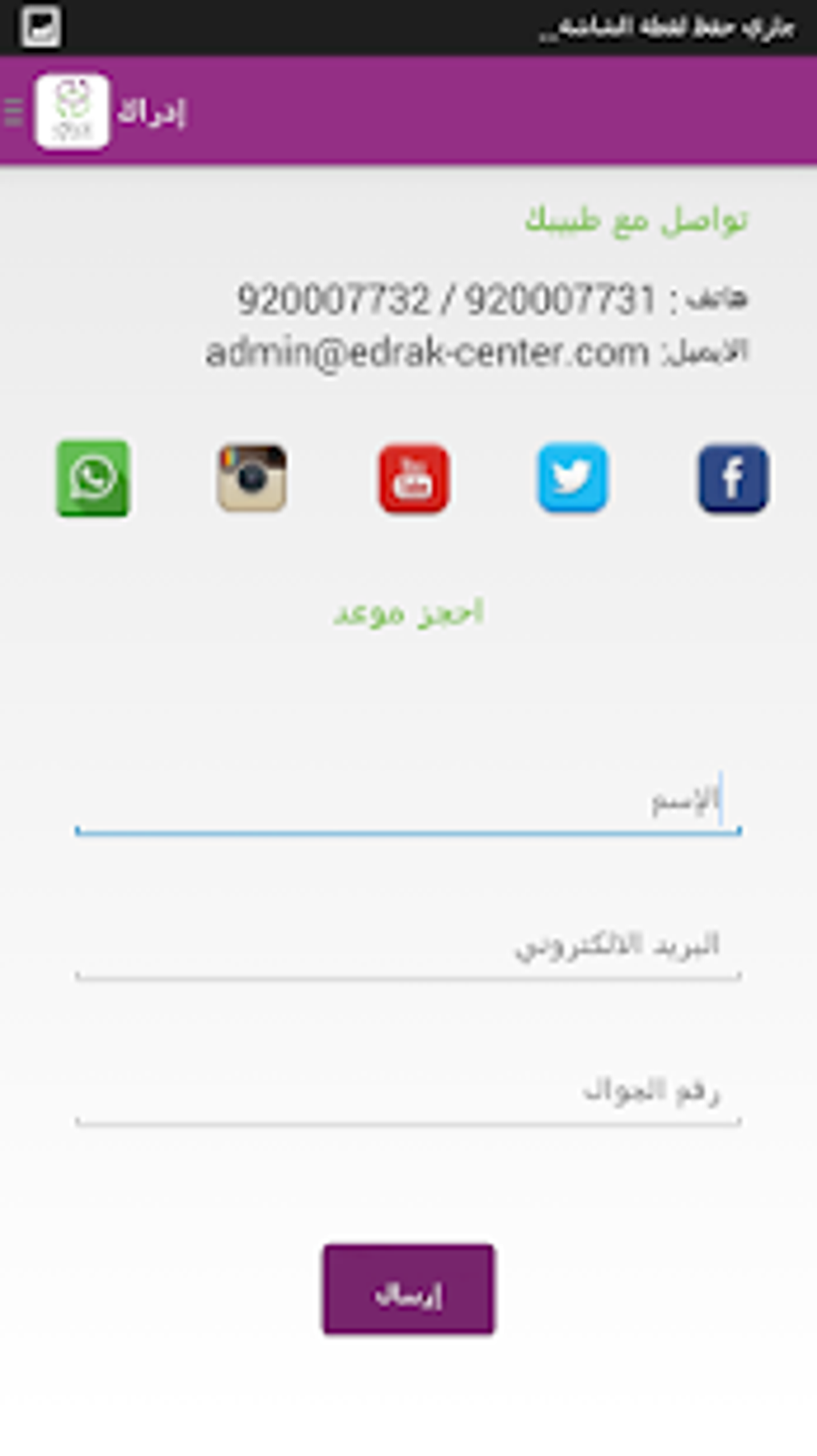Image resolution: width=817 pixels, height=1456 pixels.
Task: Open the Twitter profile icon
Action: tap(573, 478)
